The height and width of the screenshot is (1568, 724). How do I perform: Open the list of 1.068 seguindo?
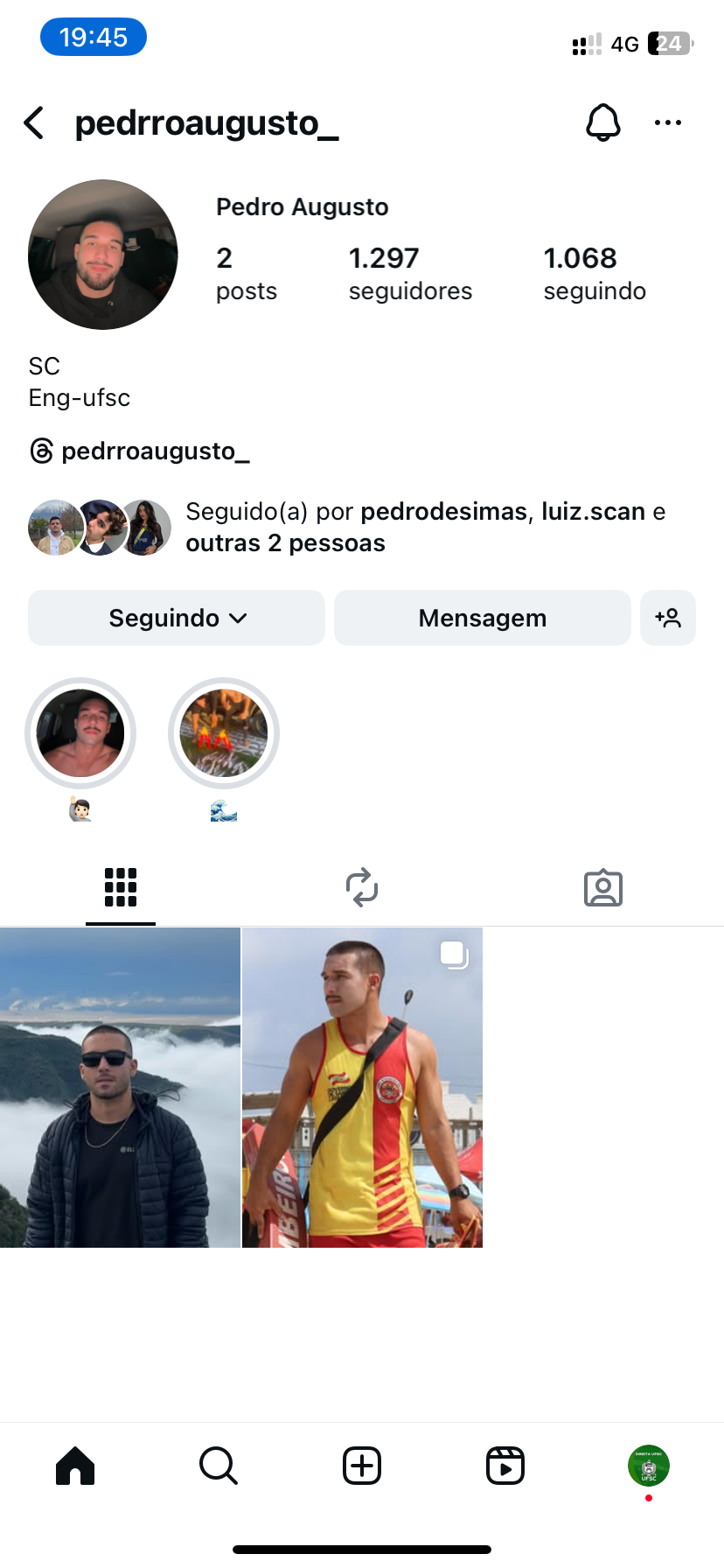[595, 273]
